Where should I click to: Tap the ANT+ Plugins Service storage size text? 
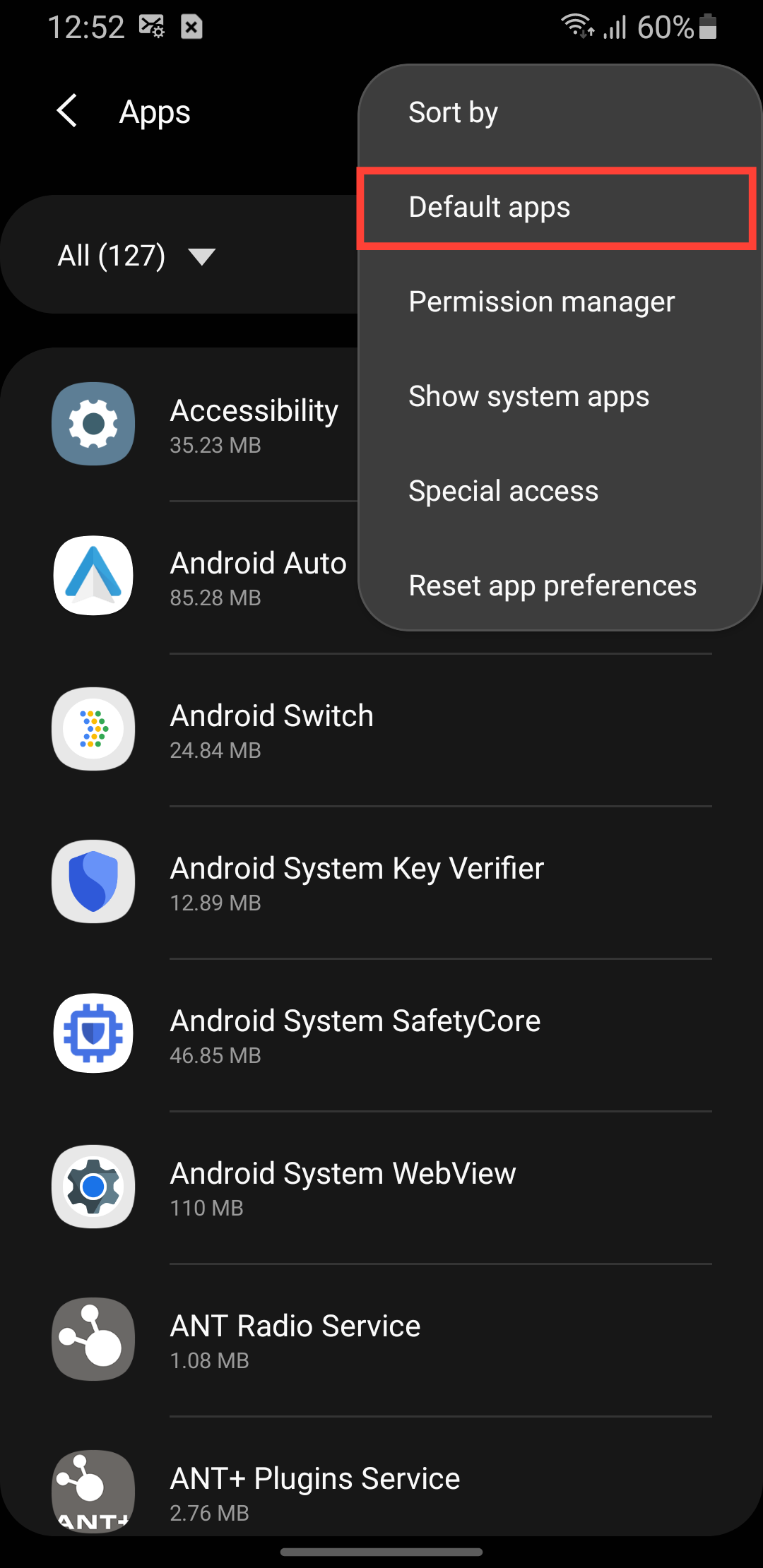click(x=209, y=1513)
